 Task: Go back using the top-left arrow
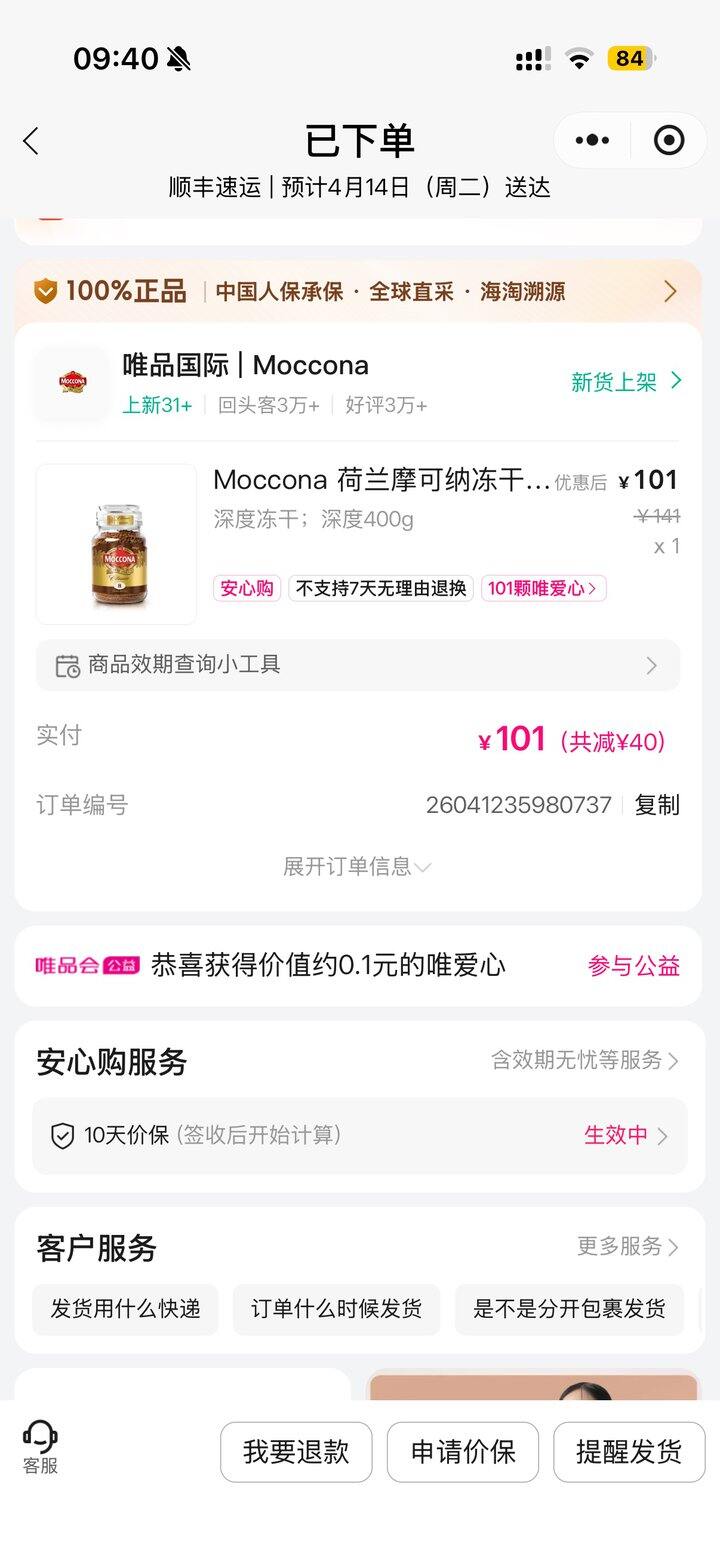tap(32, 141)
